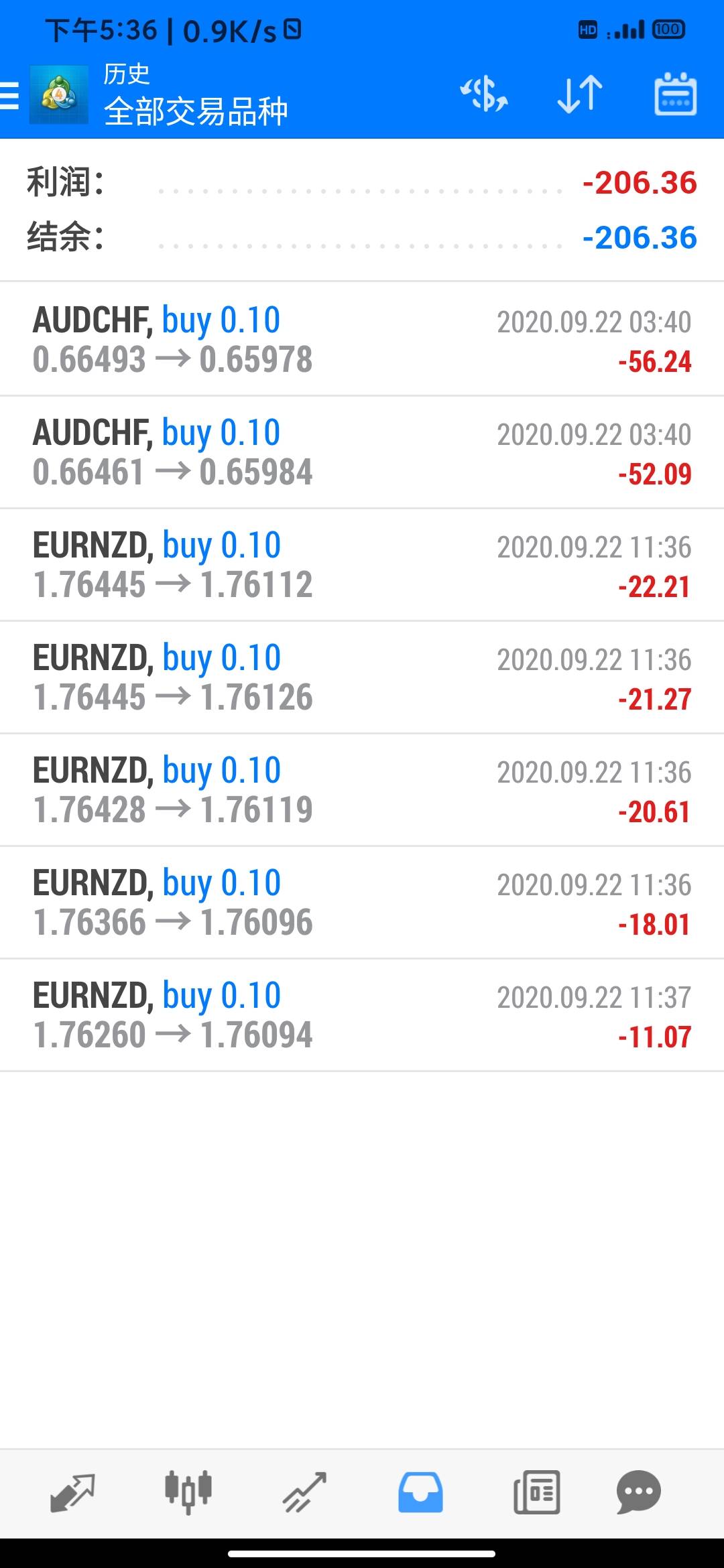Open the chat messages tab
The width and height of the screenshot is (724, 1568).
pyautogui.click(x=638, y=1493)
